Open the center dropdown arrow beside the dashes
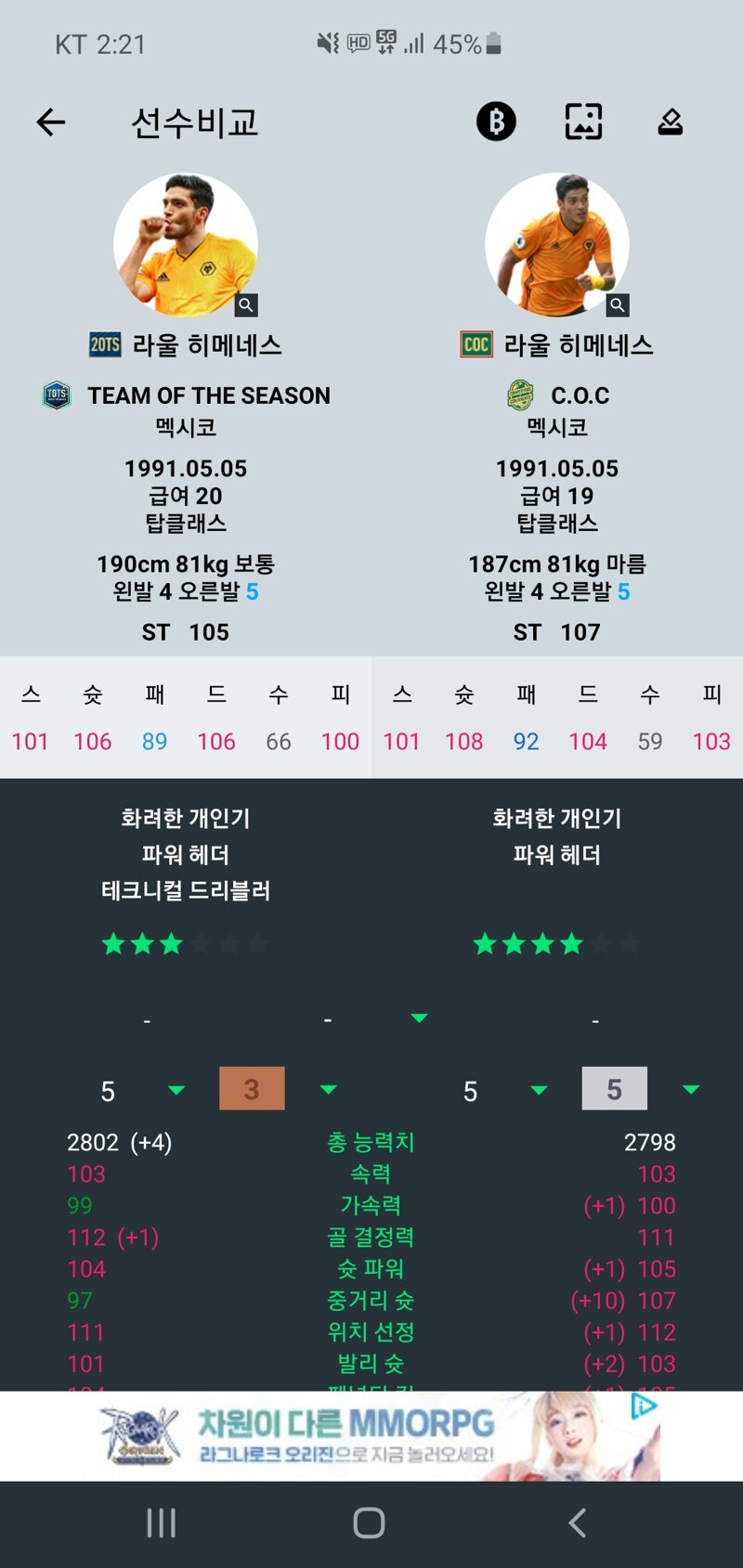Screen dimensions: 743x1568 (x=419, y=1018)
